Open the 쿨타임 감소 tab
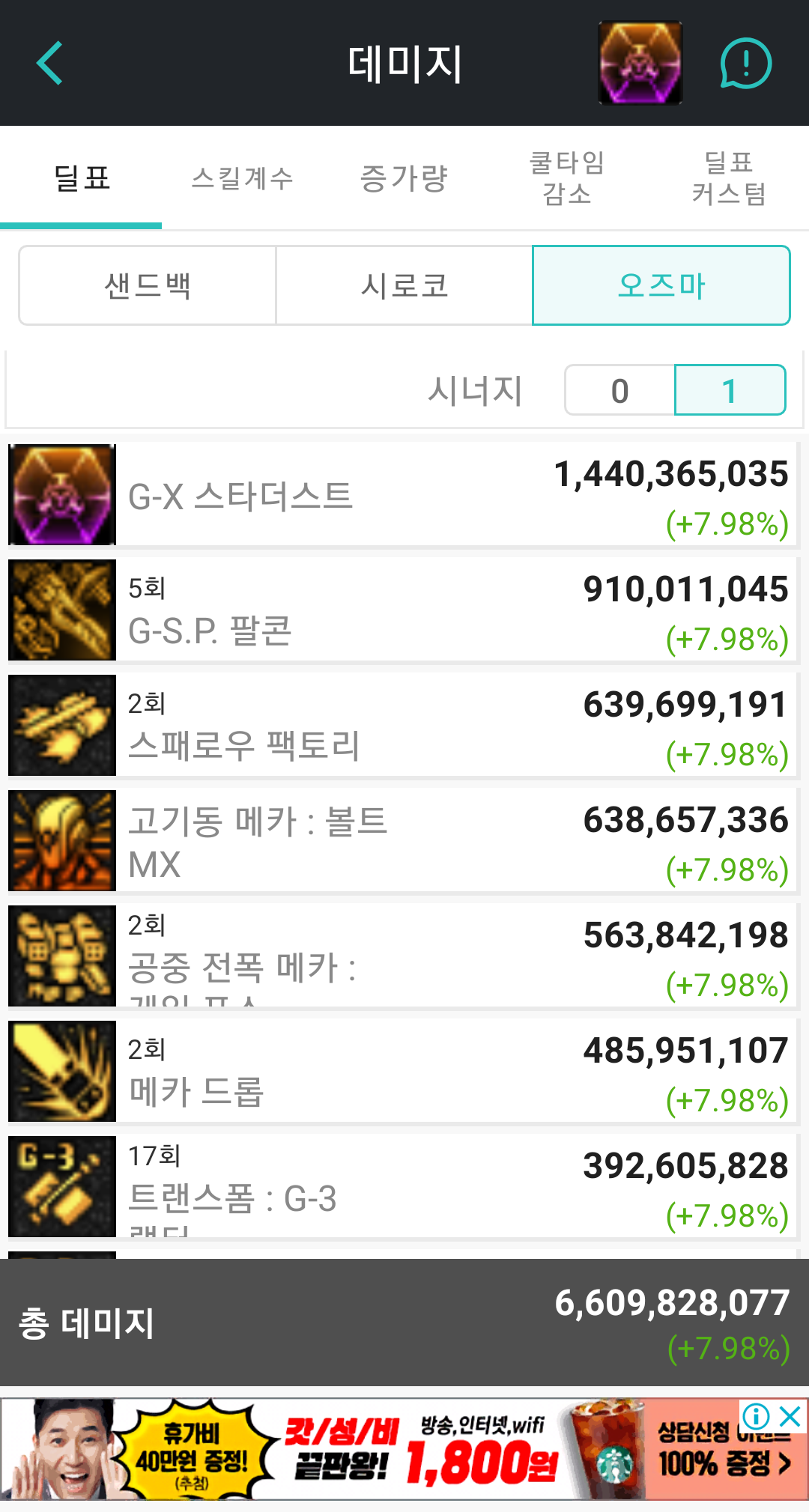809x1512 pixels. [x=566, y=178]
